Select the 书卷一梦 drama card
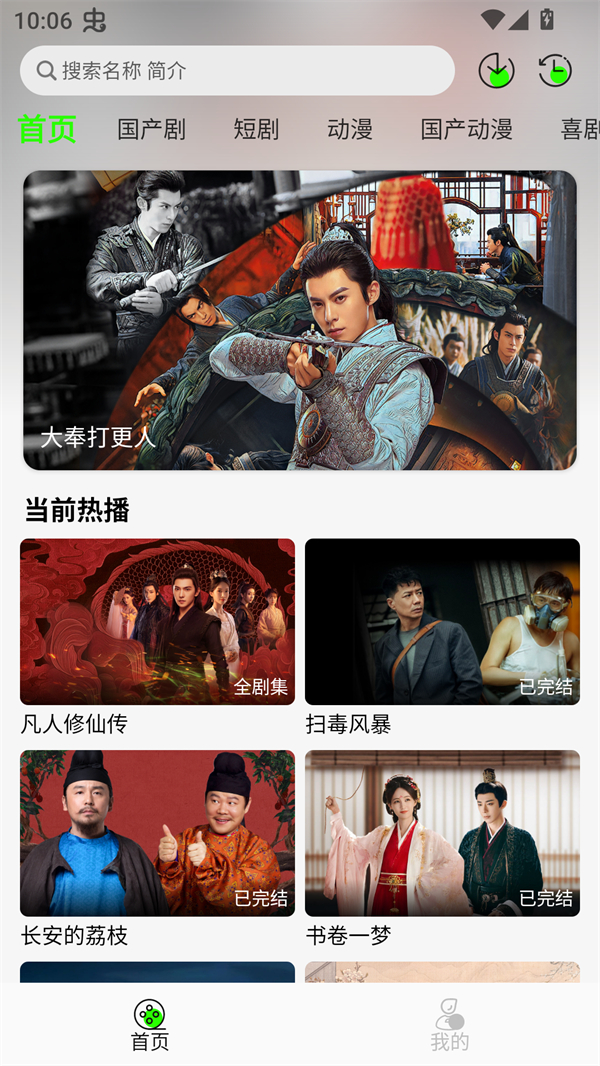 pyautogui.click(x=442, y=833)
